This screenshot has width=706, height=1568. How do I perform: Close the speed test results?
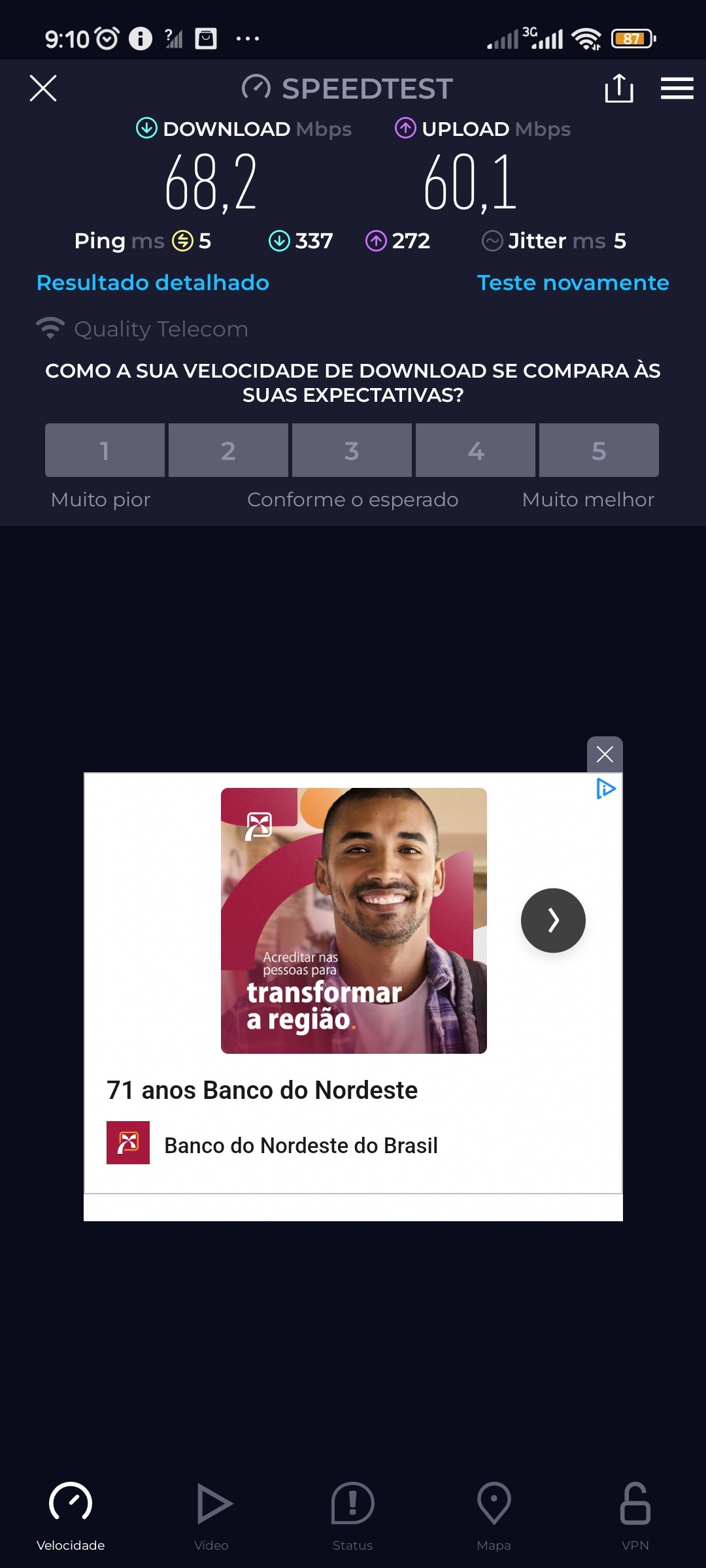pos(43,88)
